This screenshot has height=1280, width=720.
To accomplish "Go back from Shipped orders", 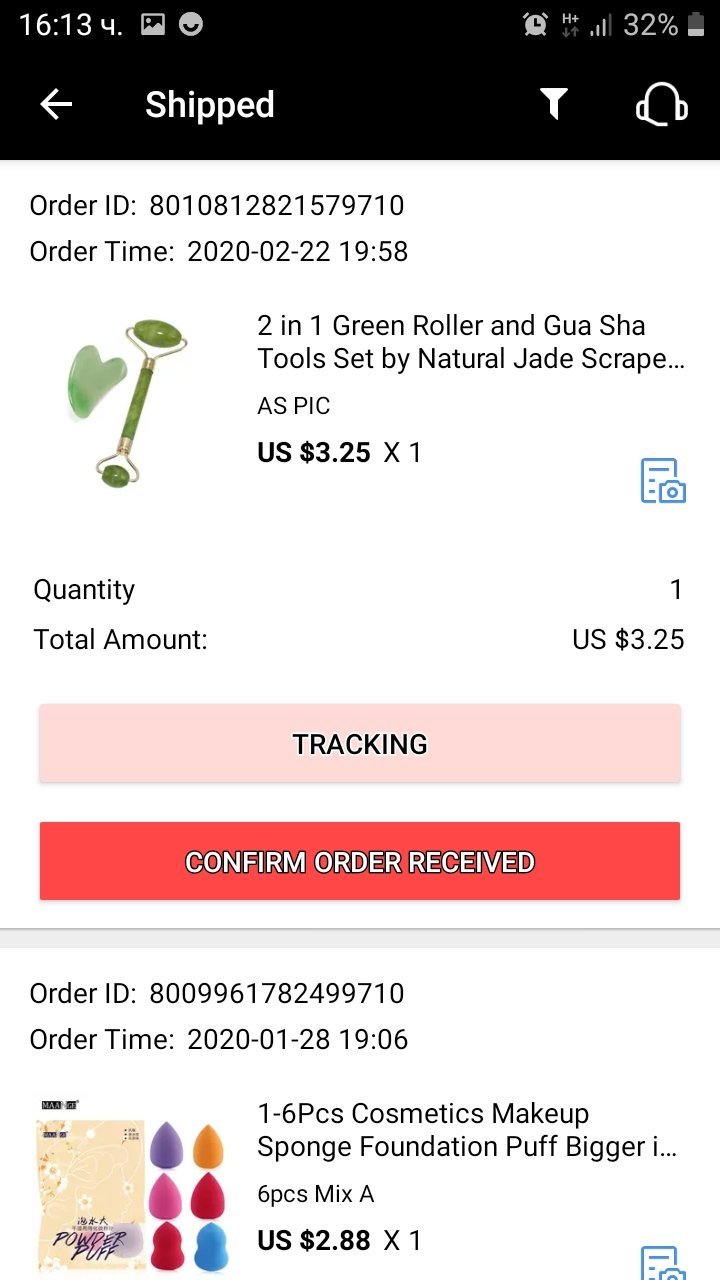I will tap(56, 104).
